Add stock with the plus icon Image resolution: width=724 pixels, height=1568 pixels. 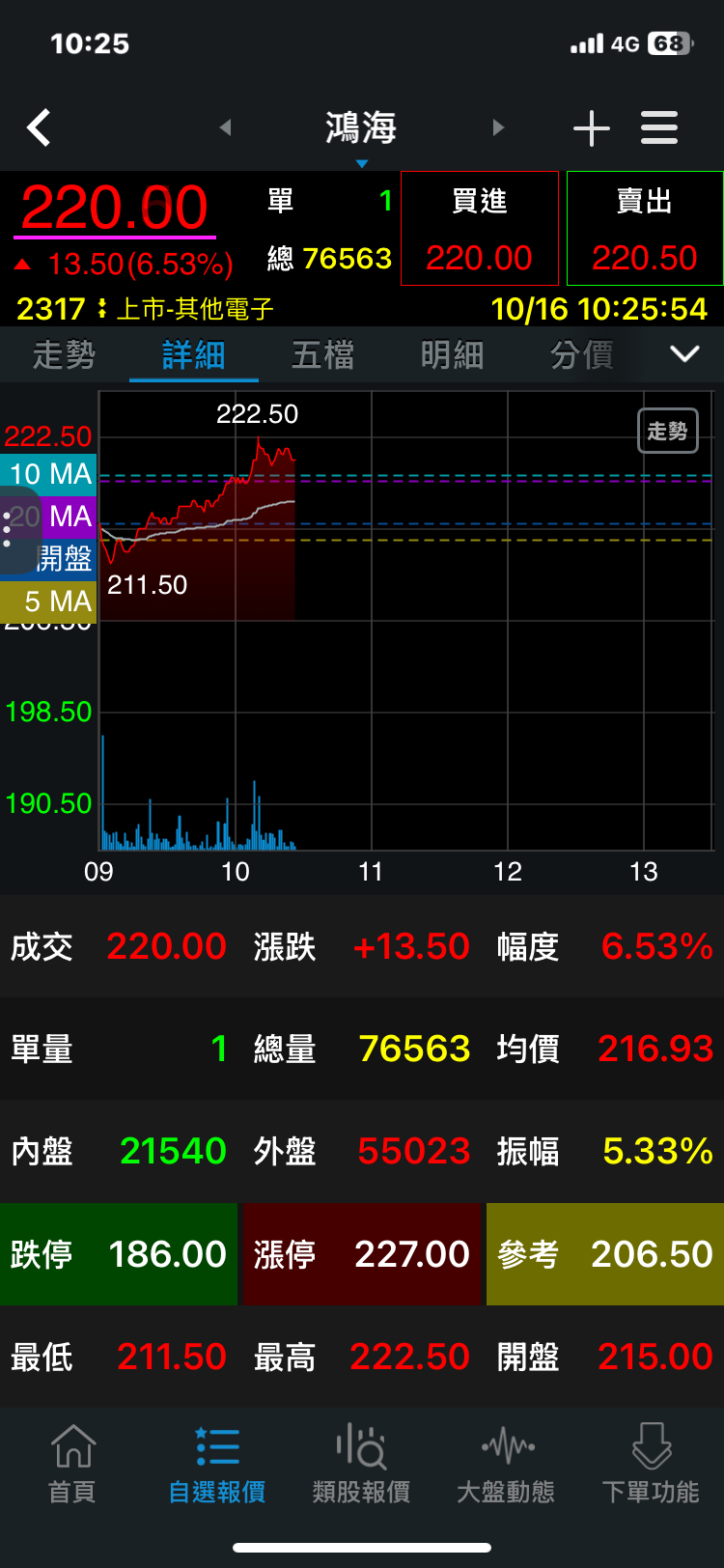(x=592, y=127)
